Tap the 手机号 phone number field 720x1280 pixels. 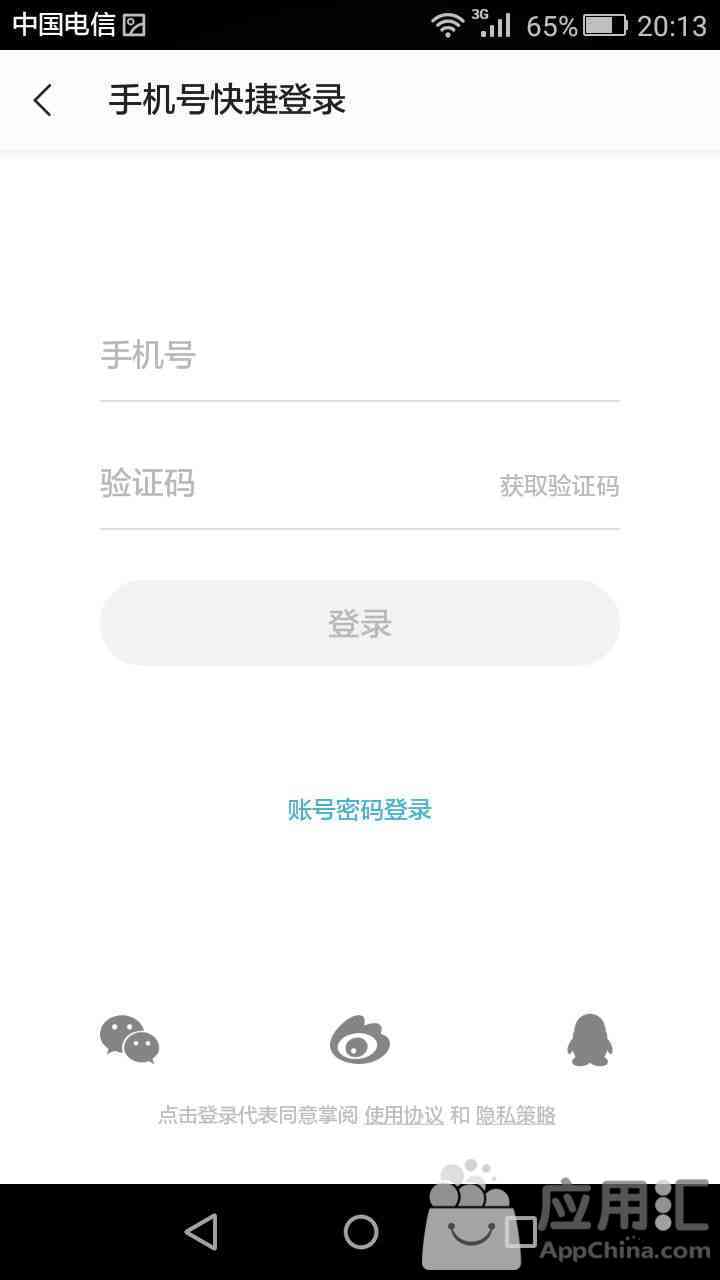click(x=360, y=355)
